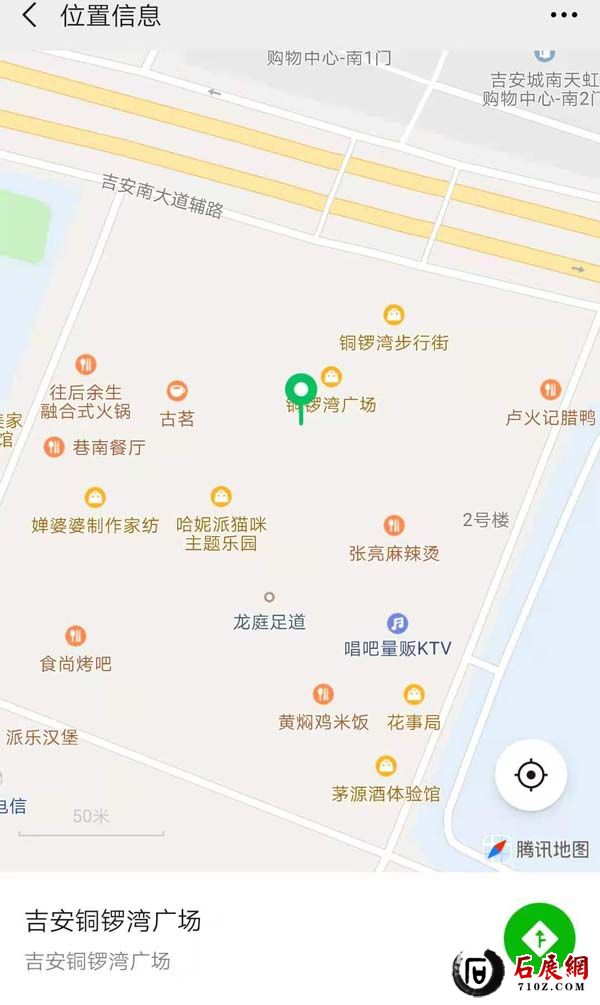Tap the 铜锣湾广场 green location pin
This screenshot has width=600, height=1005.
(x=300, y=390)
